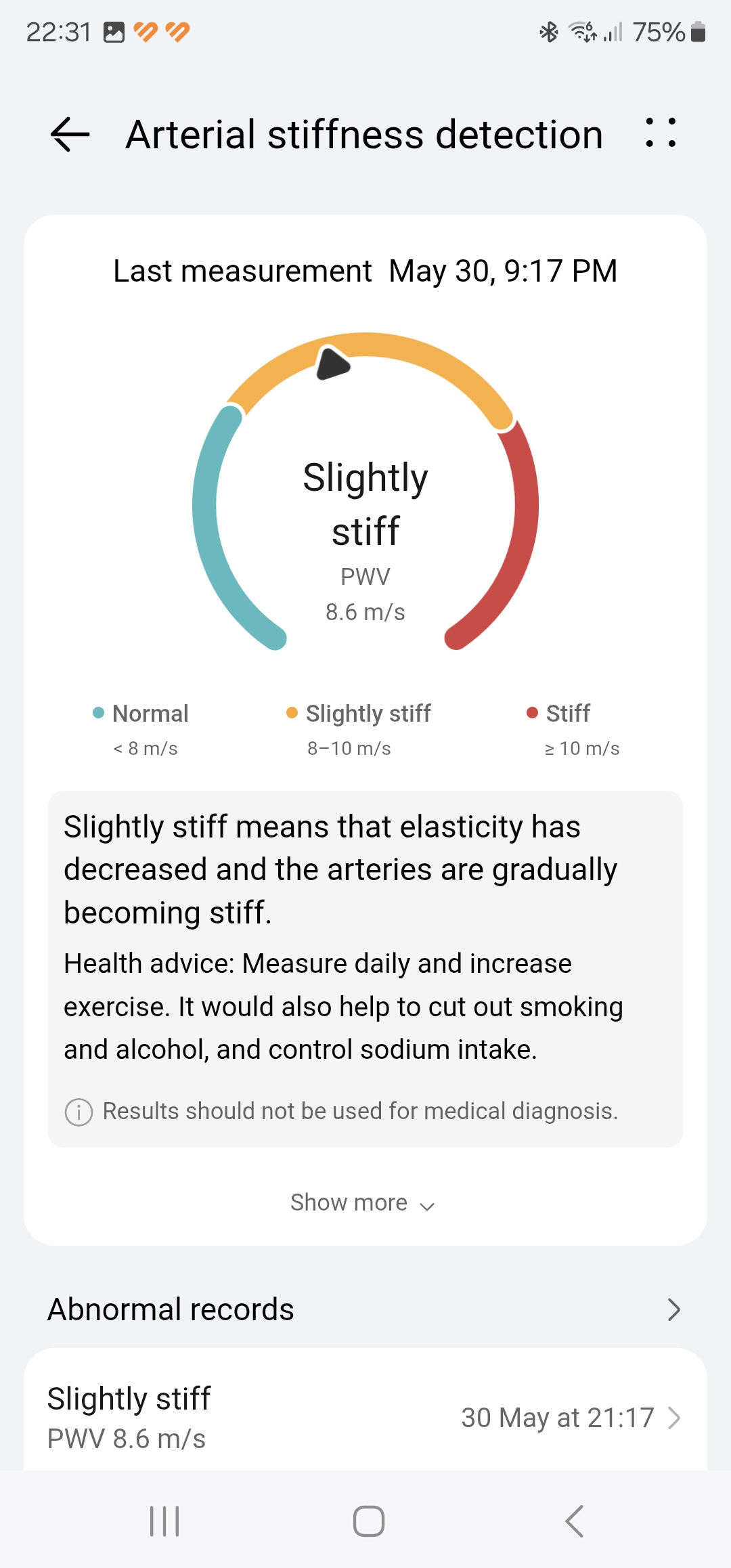Open the Abnormal records list

coord(365,1309)
